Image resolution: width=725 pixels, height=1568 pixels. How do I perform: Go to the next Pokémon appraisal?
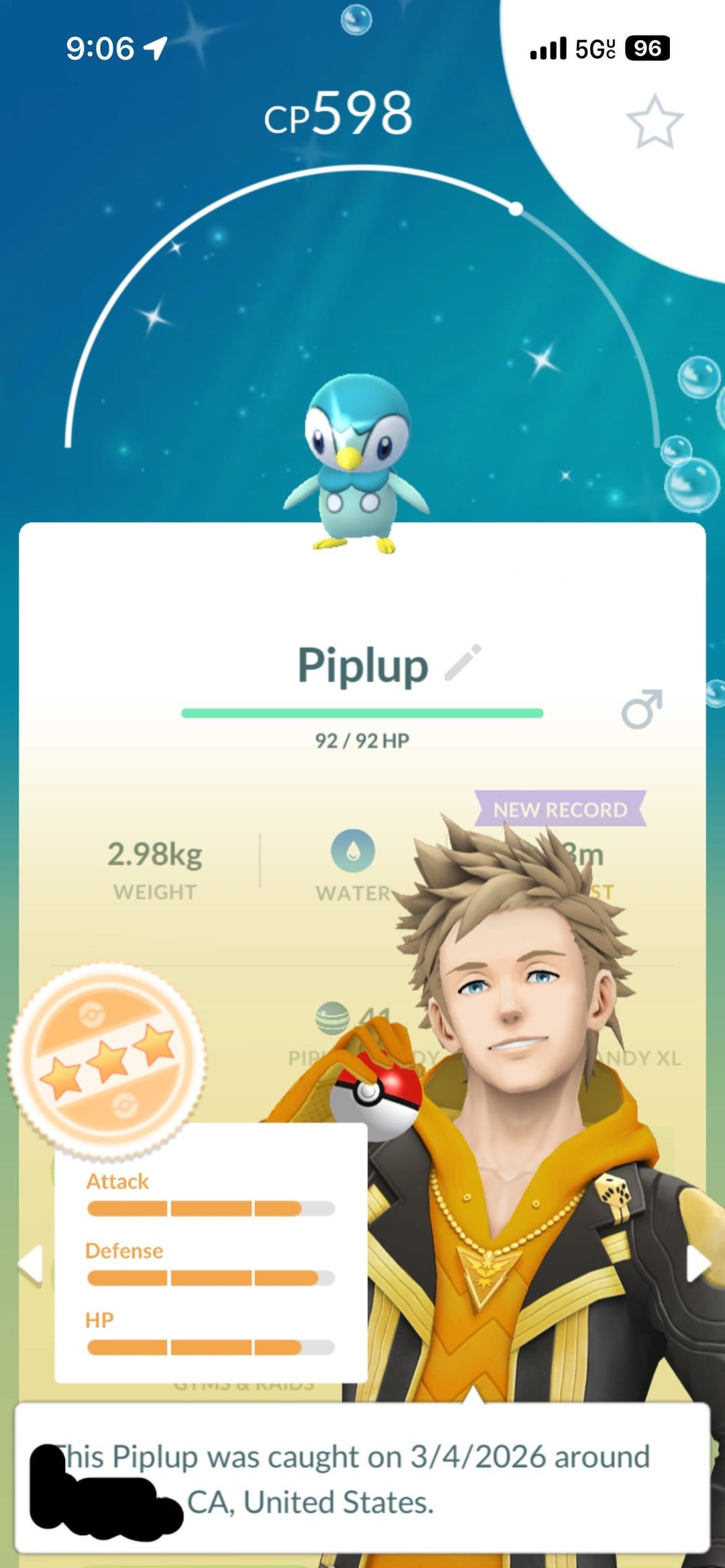click(x=698, y=1264)
